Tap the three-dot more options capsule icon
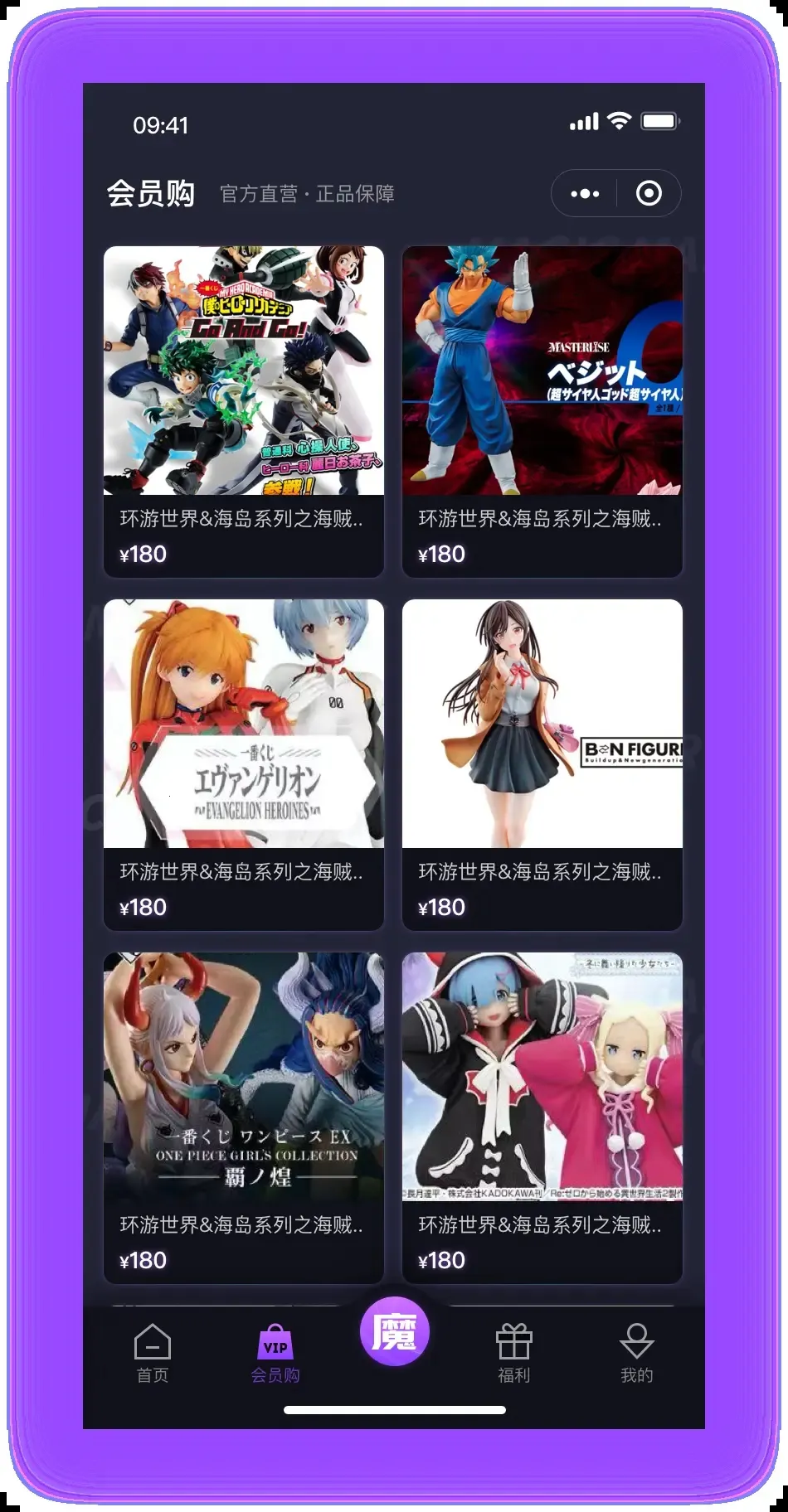The image size is (788, 1512). (x=584, y=193)
